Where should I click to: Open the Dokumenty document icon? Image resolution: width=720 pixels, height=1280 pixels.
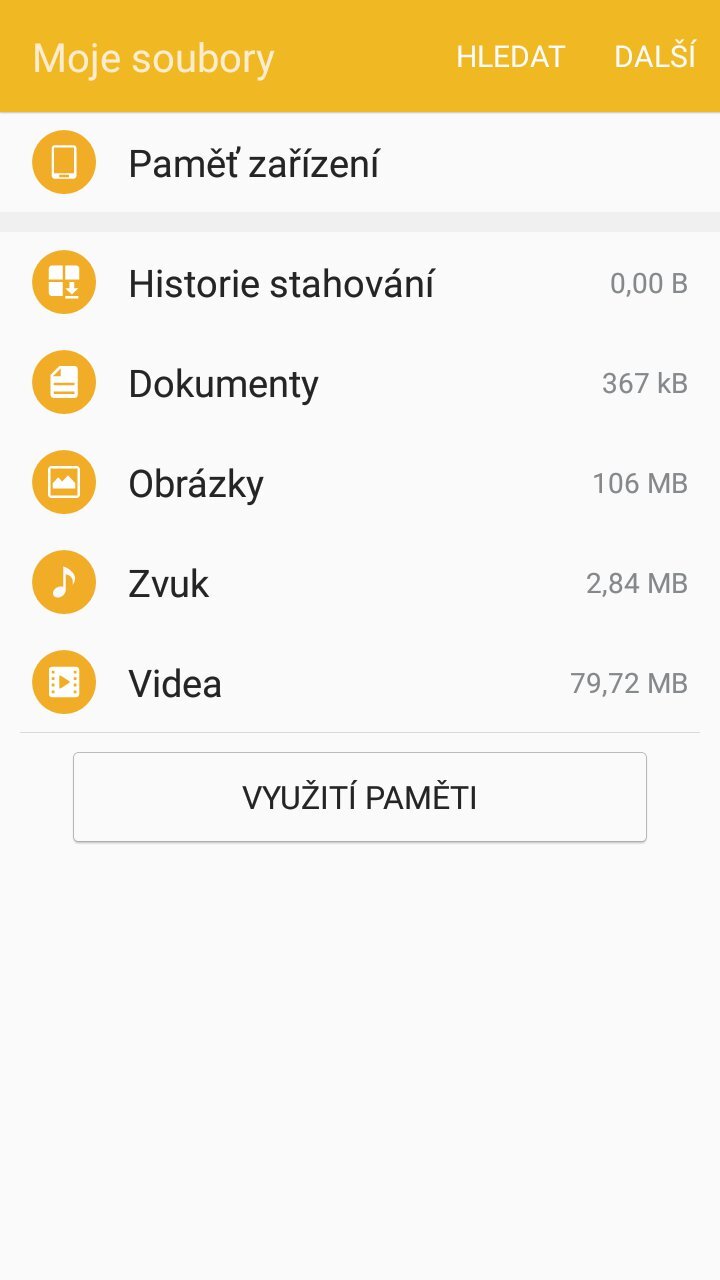click(x=63, y=381)
